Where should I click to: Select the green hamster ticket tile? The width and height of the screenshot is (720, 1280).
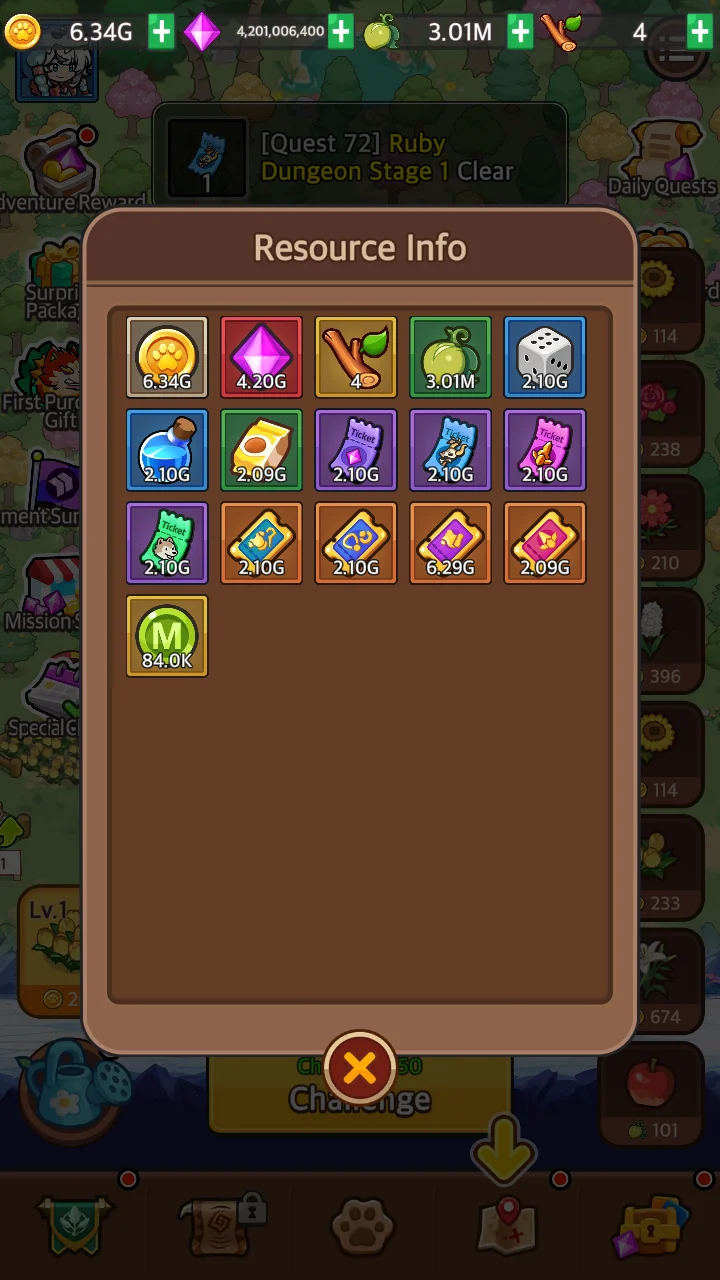pos(167,543)
